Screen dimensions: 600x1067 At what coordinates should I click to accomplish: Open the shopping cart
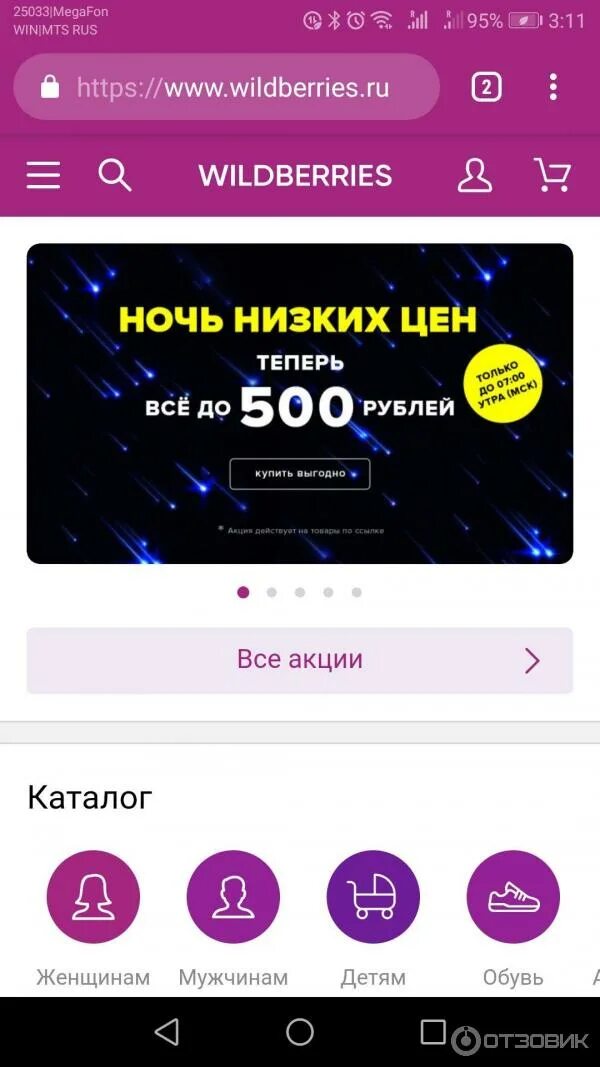click(552, 175)
